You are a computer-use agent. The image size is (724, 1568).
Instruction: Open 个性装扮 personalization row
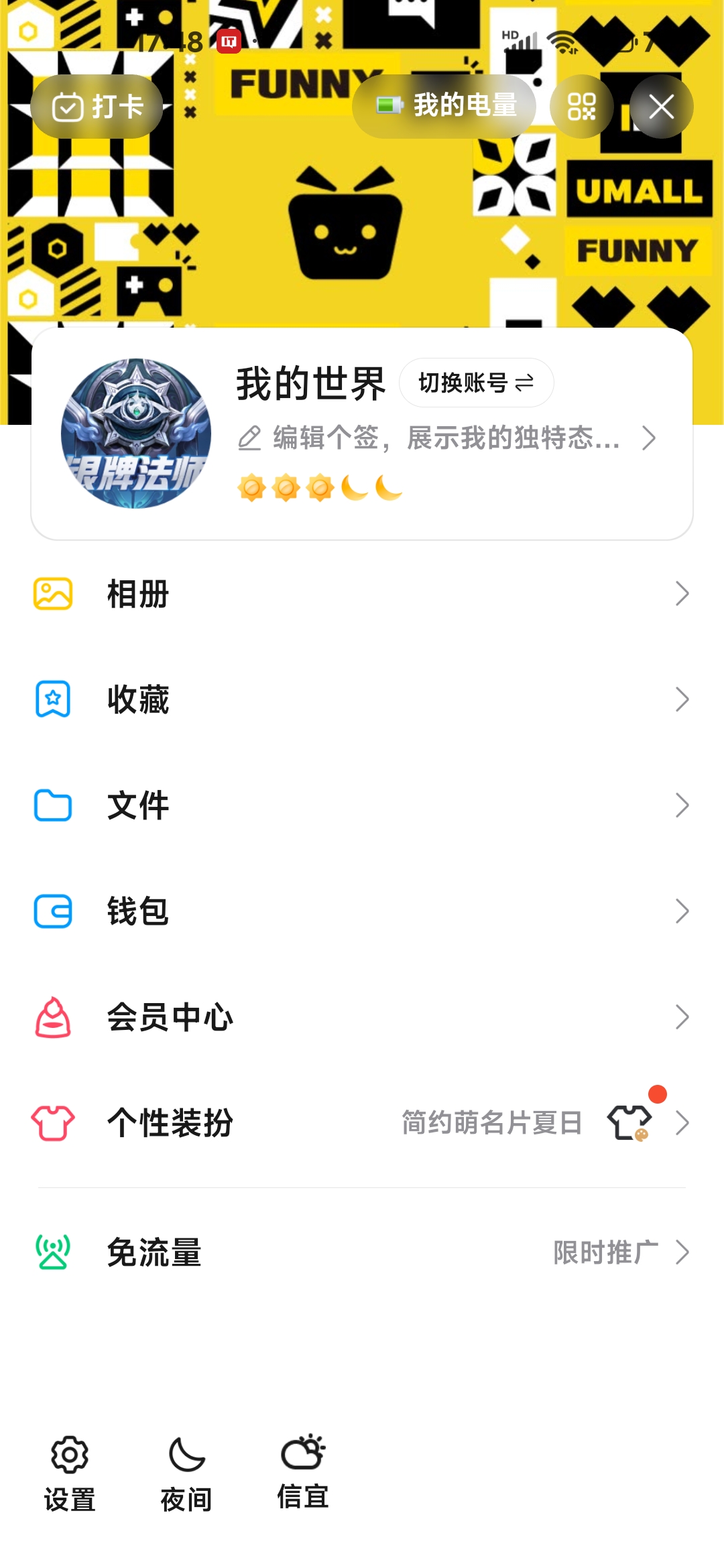pos(362,1123)
